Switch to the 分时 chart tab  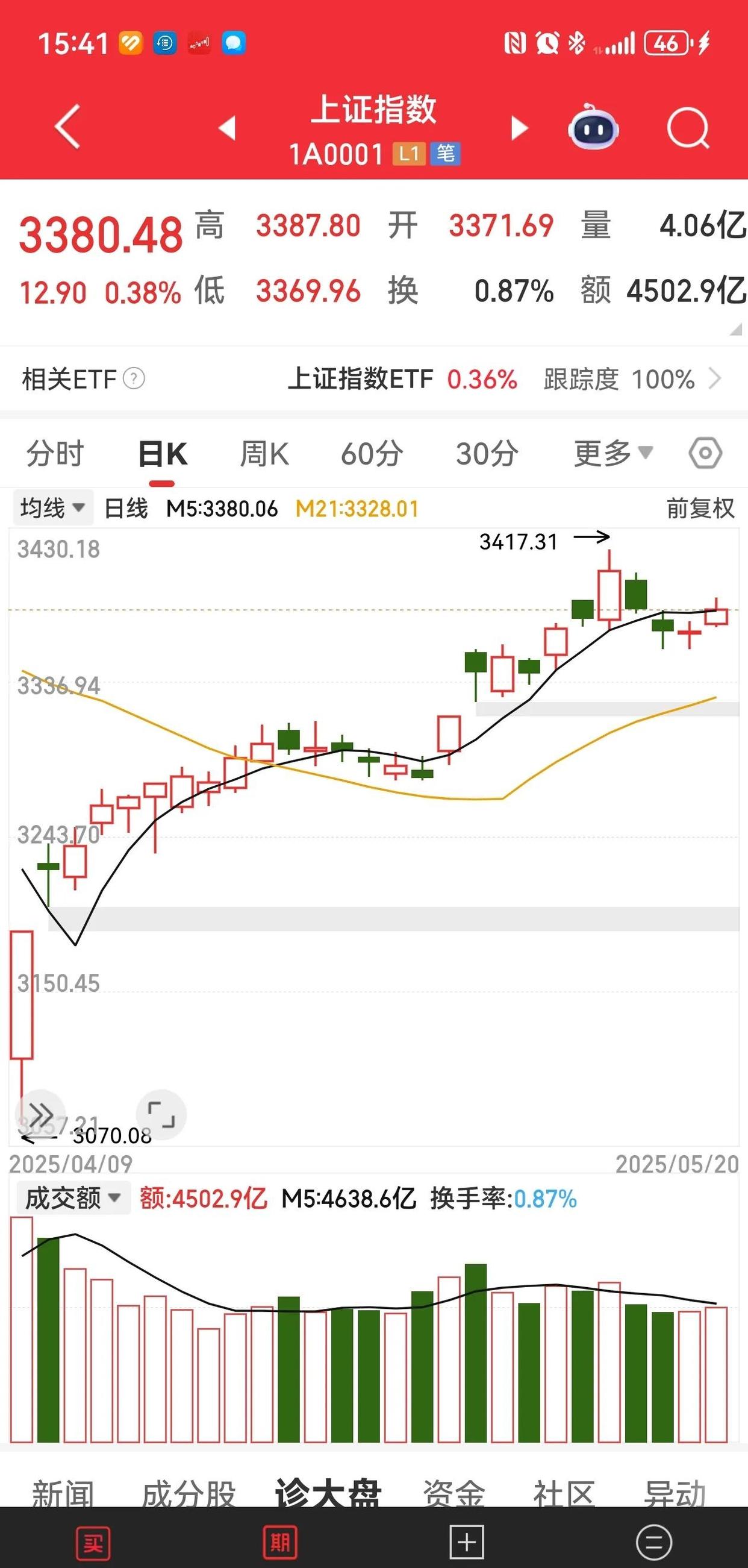[x=55, y=454]
